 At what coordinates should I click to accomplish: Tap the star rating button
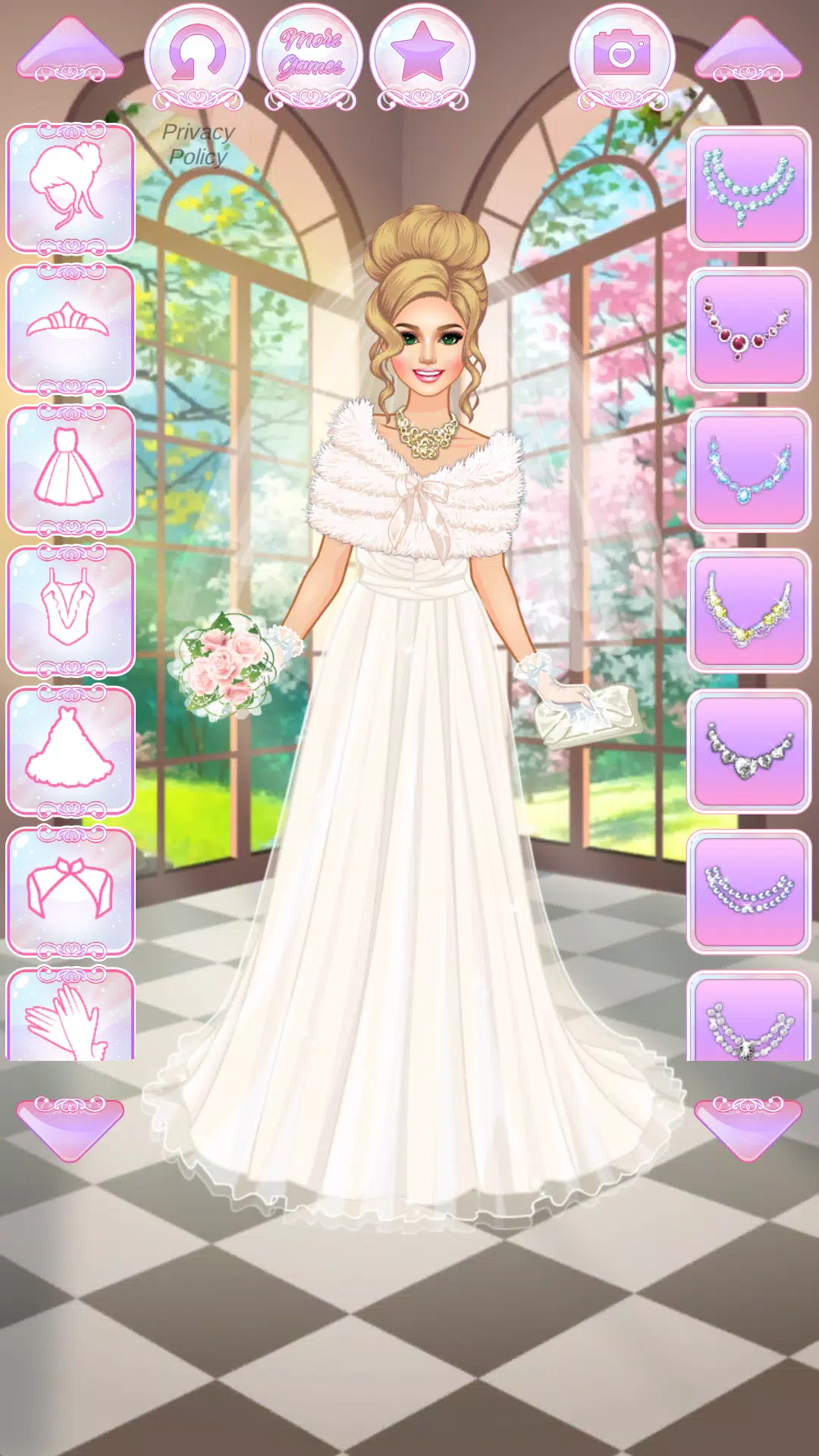422,55
